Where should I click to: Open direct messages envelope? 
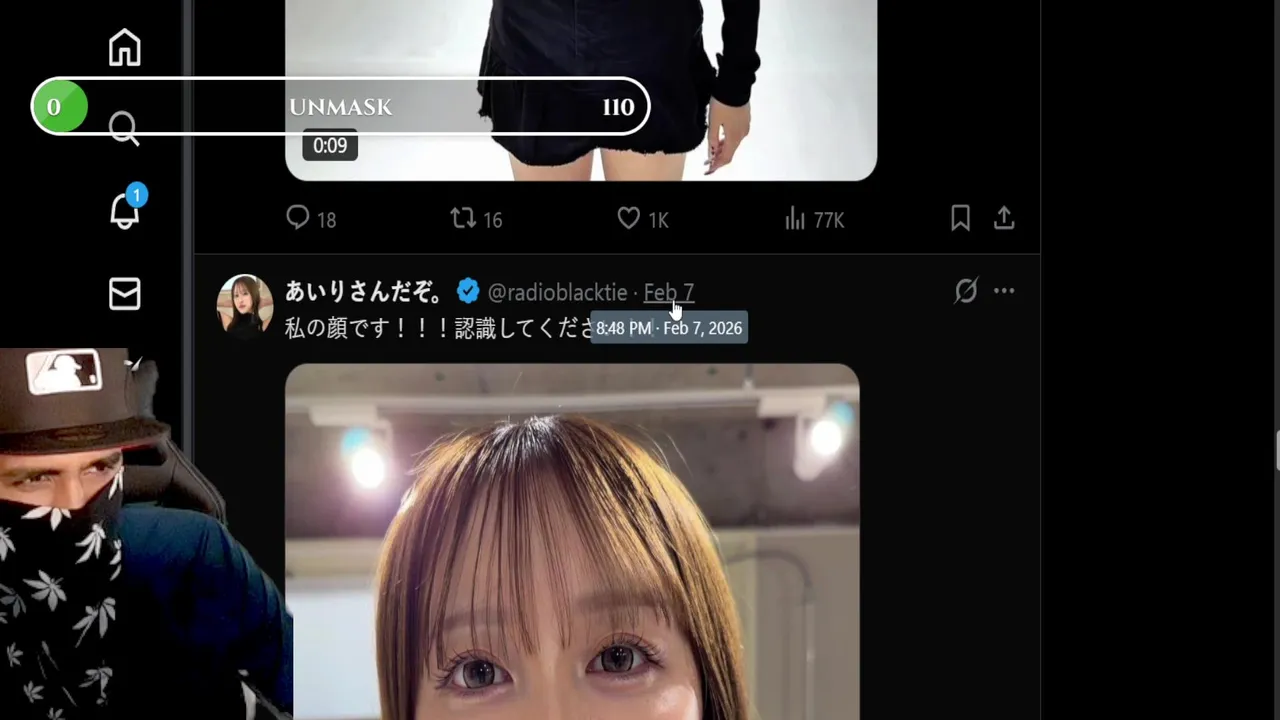click(x=124, y=294)
